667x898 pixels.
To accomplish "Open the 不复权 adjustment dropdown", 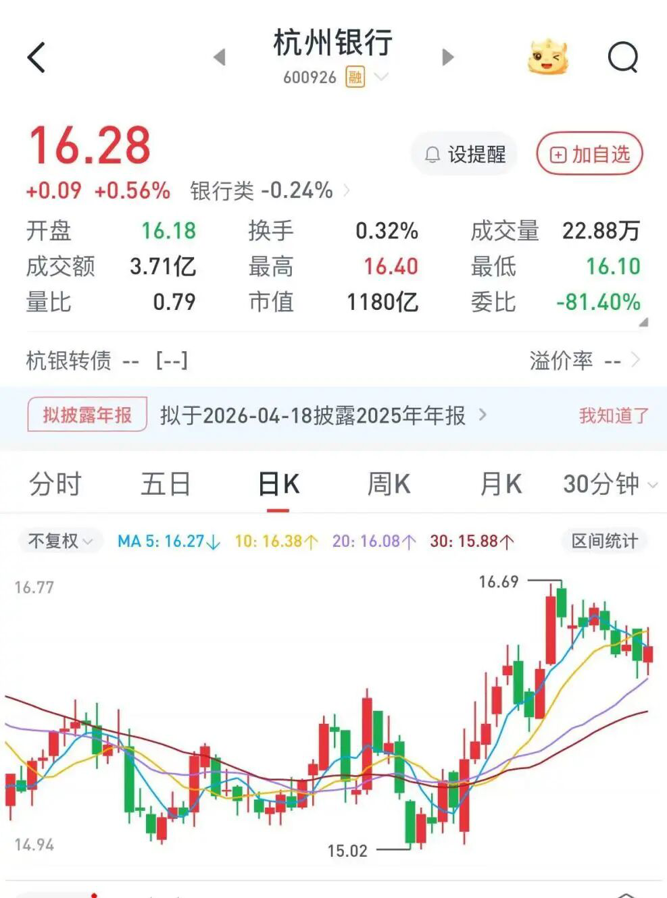I will pos(60,541).
